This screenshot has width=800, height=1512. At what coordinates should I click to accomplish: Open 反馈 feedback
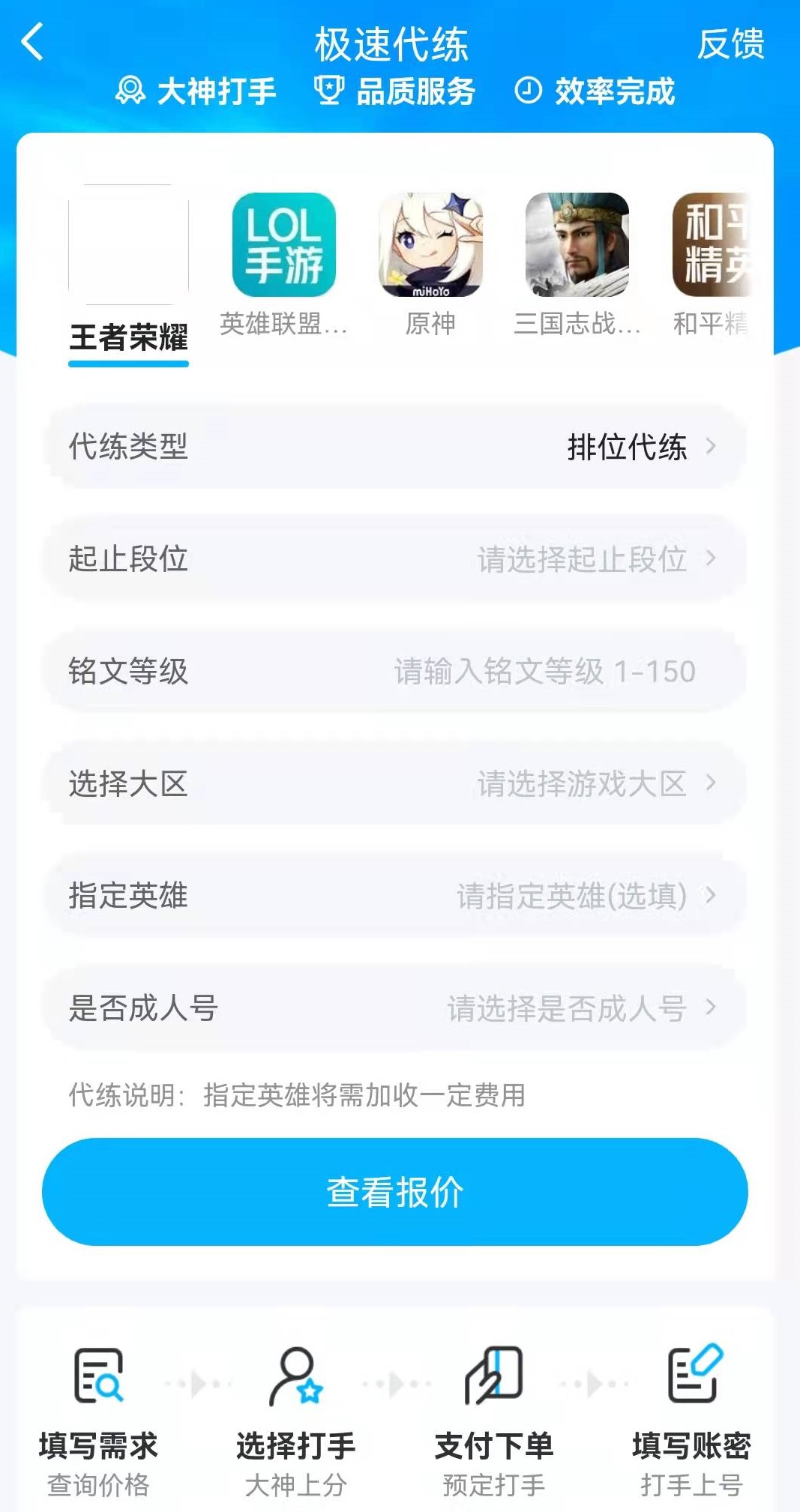point(730,44)
